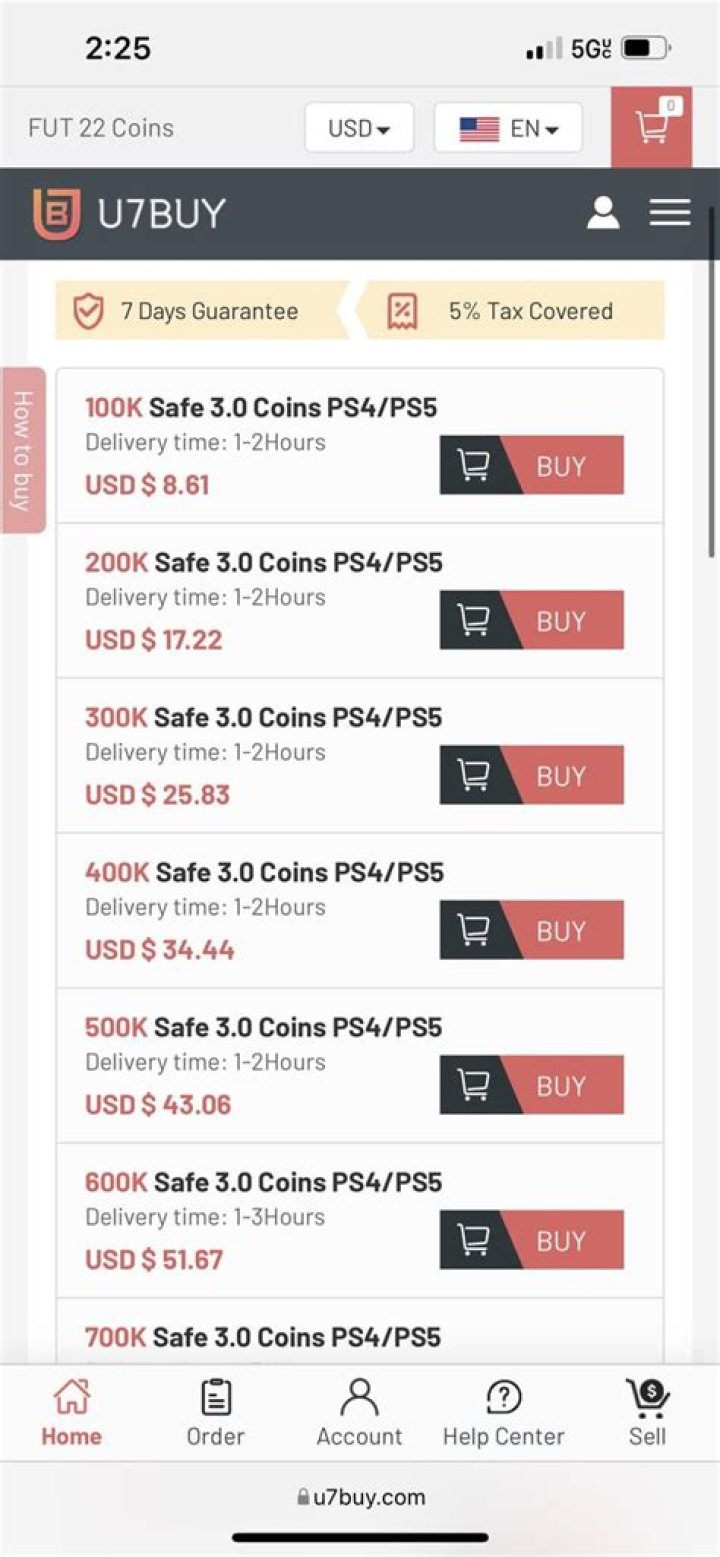Image resolution: width=720 pixels, height=1557 pixels.
Task: Buy 400K Safe 3.0 Coins
Action: coord(532,930)
